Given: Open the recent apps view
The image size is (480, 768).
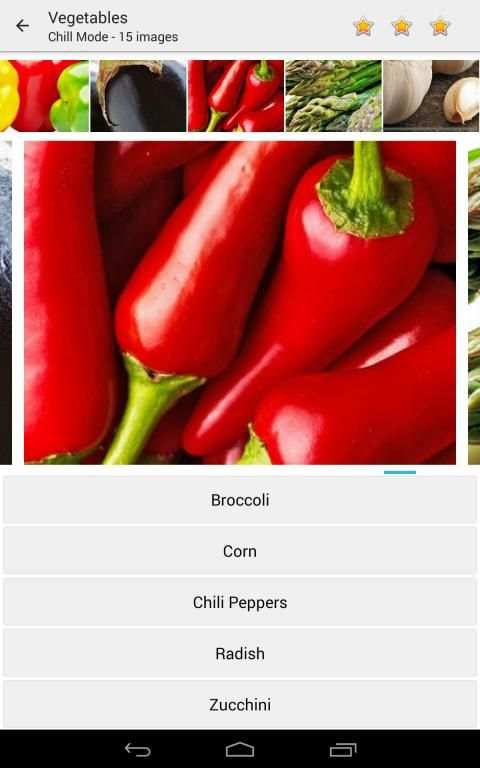Looking at the screenshot, I should pyautogui.click(x=343, y=749).
